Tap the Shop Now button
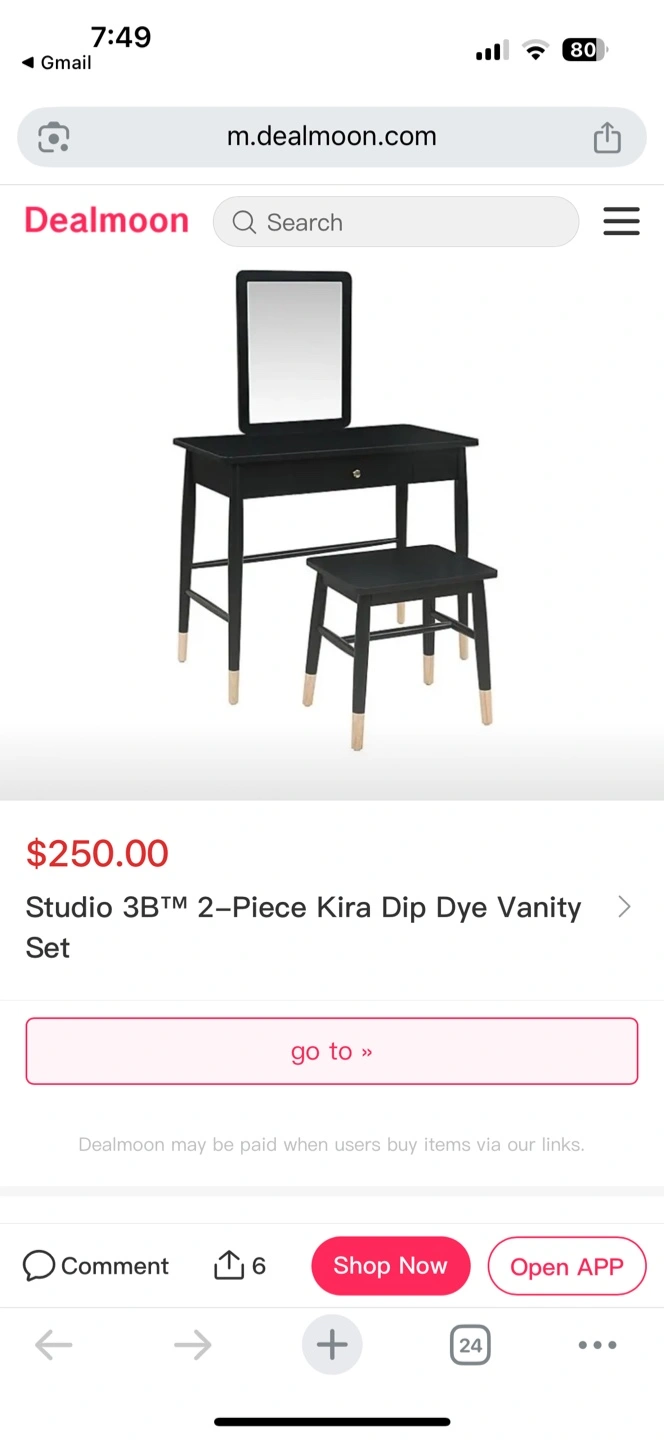Viewport: 664px width, 1440px height. (x=390, y=1266)
